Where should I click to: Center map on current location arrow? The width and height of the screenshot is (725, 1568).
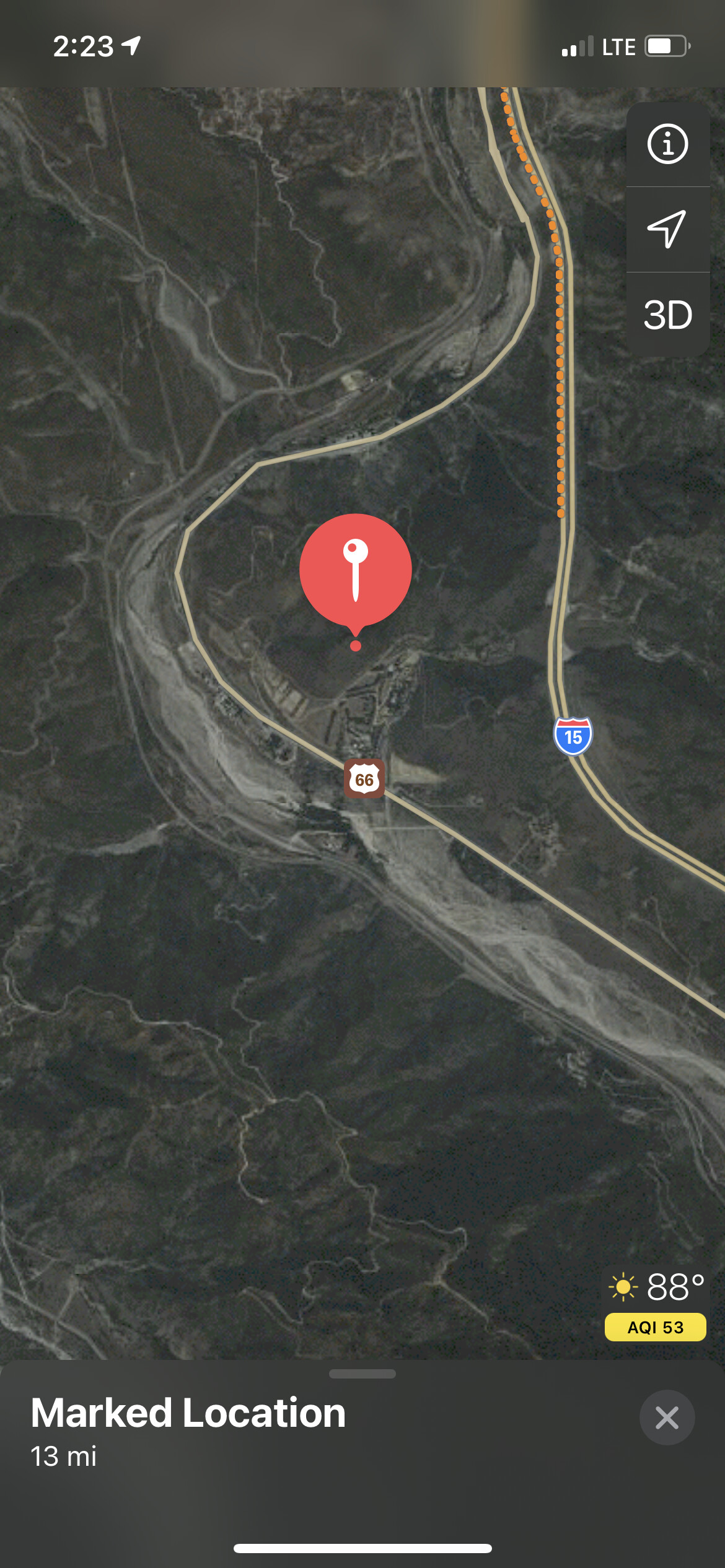click(x=667, y=229)
